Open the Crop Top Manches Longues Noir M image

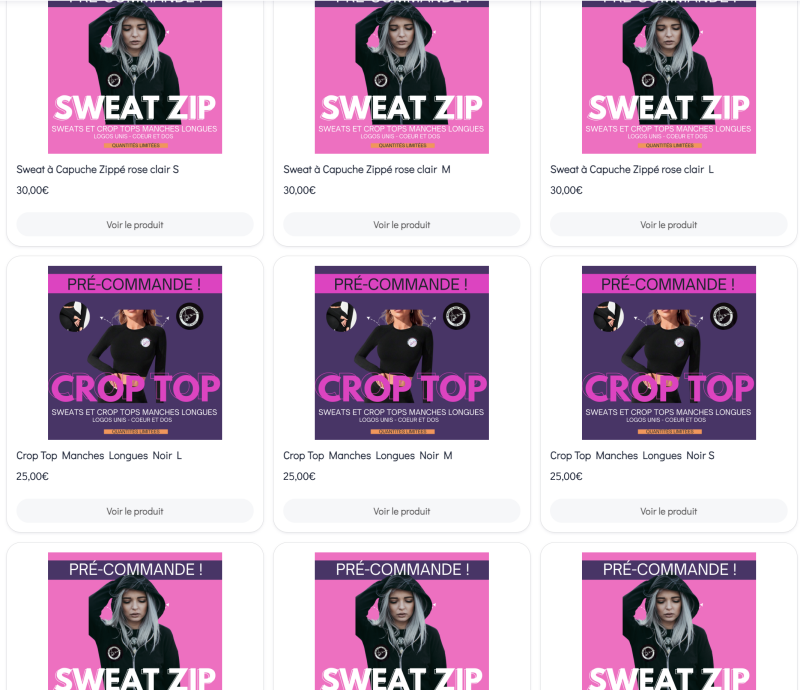(401, 353)
